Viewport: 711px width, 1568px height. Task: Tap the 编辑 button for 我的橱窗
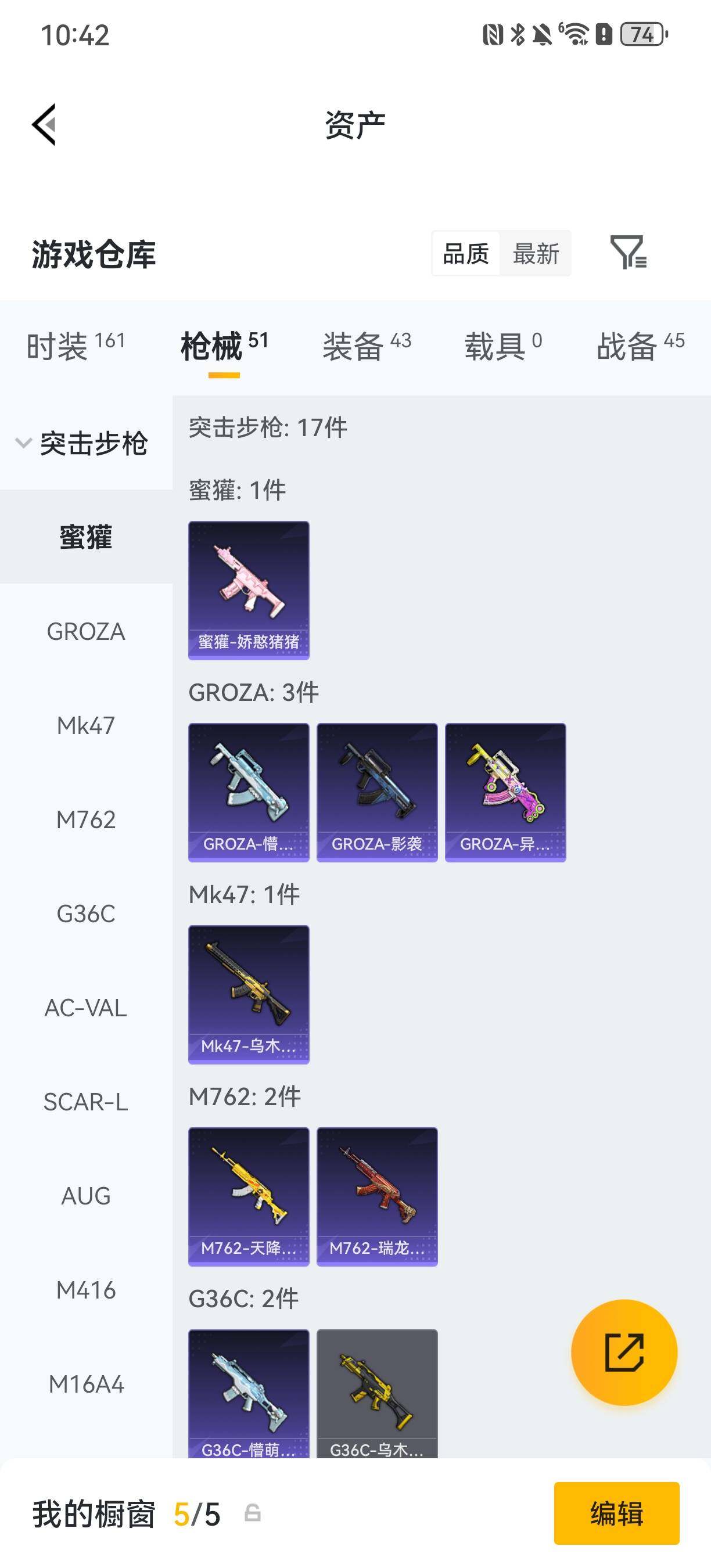coord(616,1513)
